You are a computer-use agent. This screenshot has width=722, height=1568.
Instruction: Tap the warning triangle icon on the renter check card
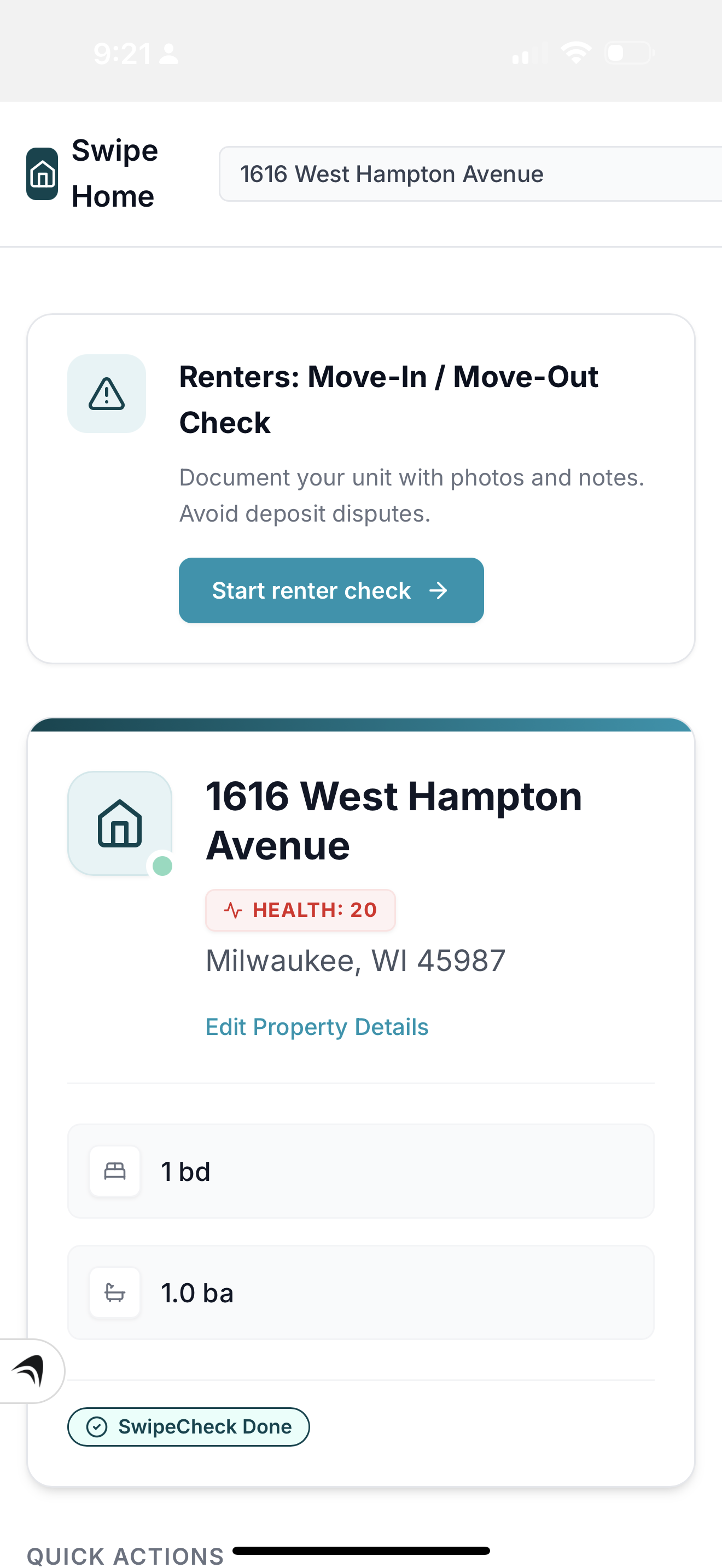pos(107,394)
